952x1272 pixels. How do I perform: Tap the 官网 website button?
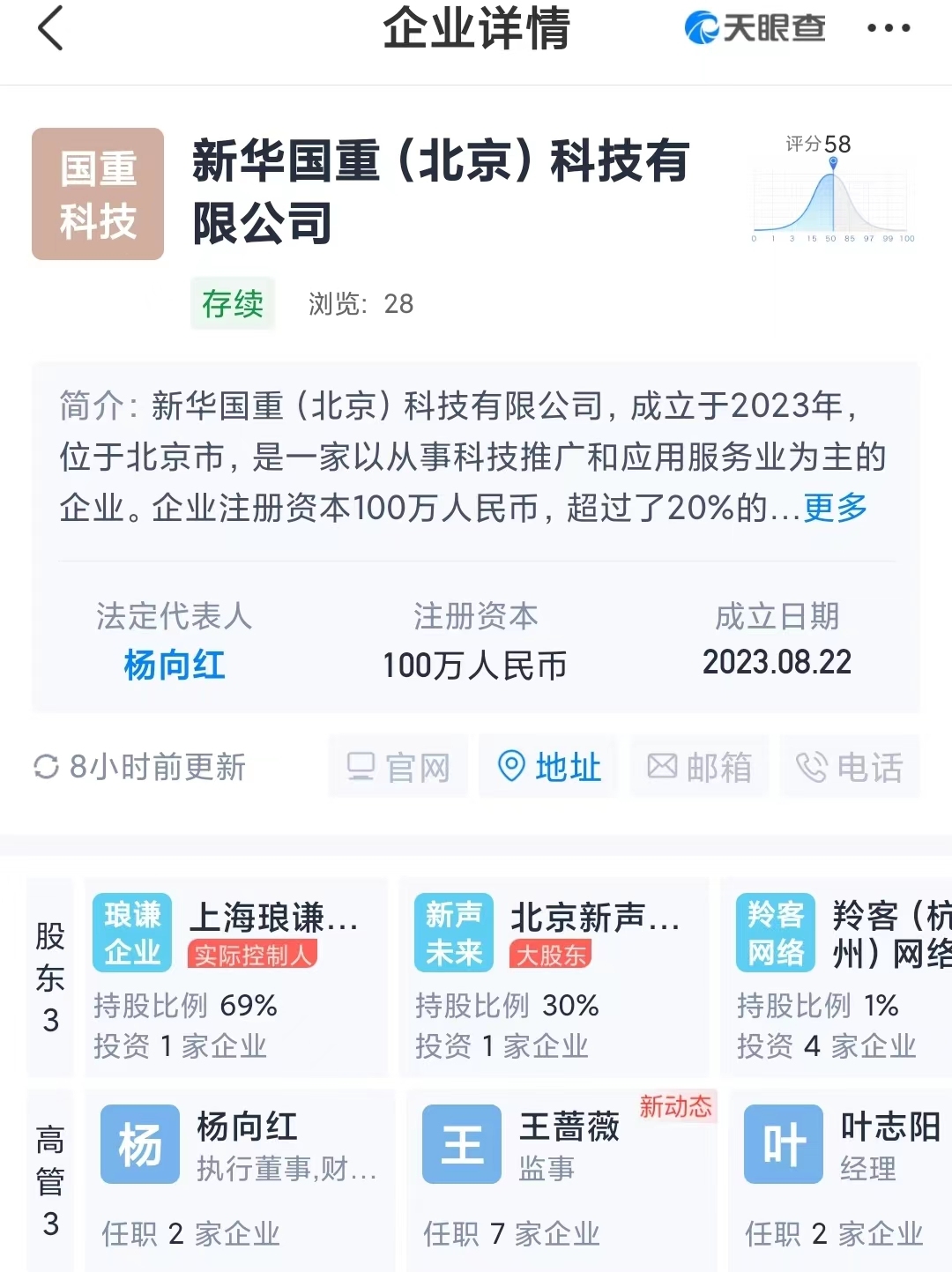pos(398,767)
